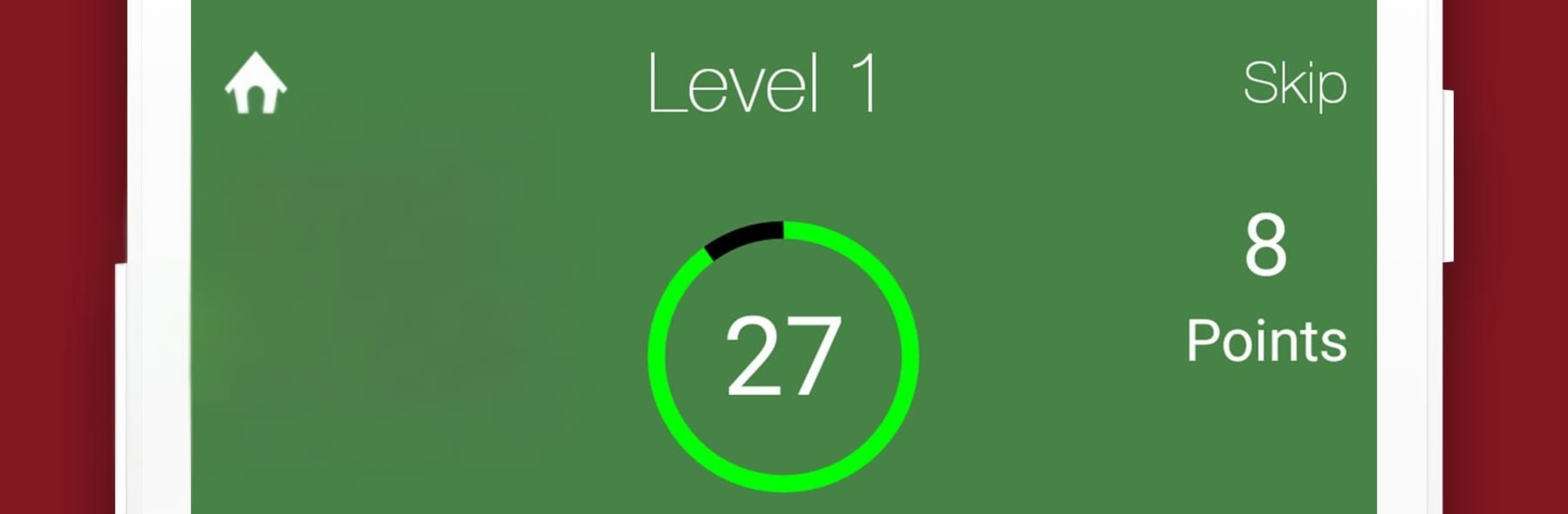Skip the current Level 1 question
Screen dimensions: 1568x514
point(1294,83)
